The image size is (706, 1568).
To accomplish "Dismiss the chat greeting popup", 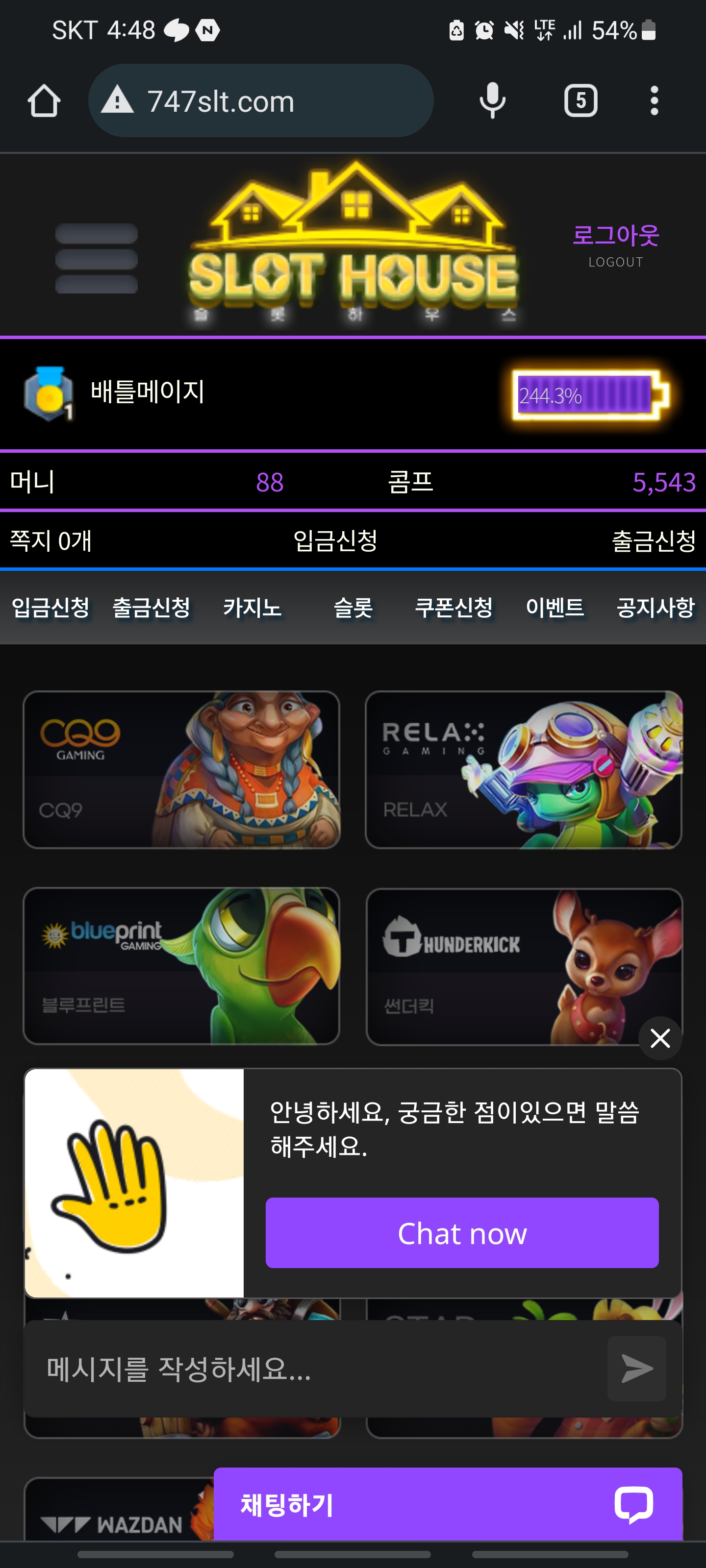I will point(660,1038).
